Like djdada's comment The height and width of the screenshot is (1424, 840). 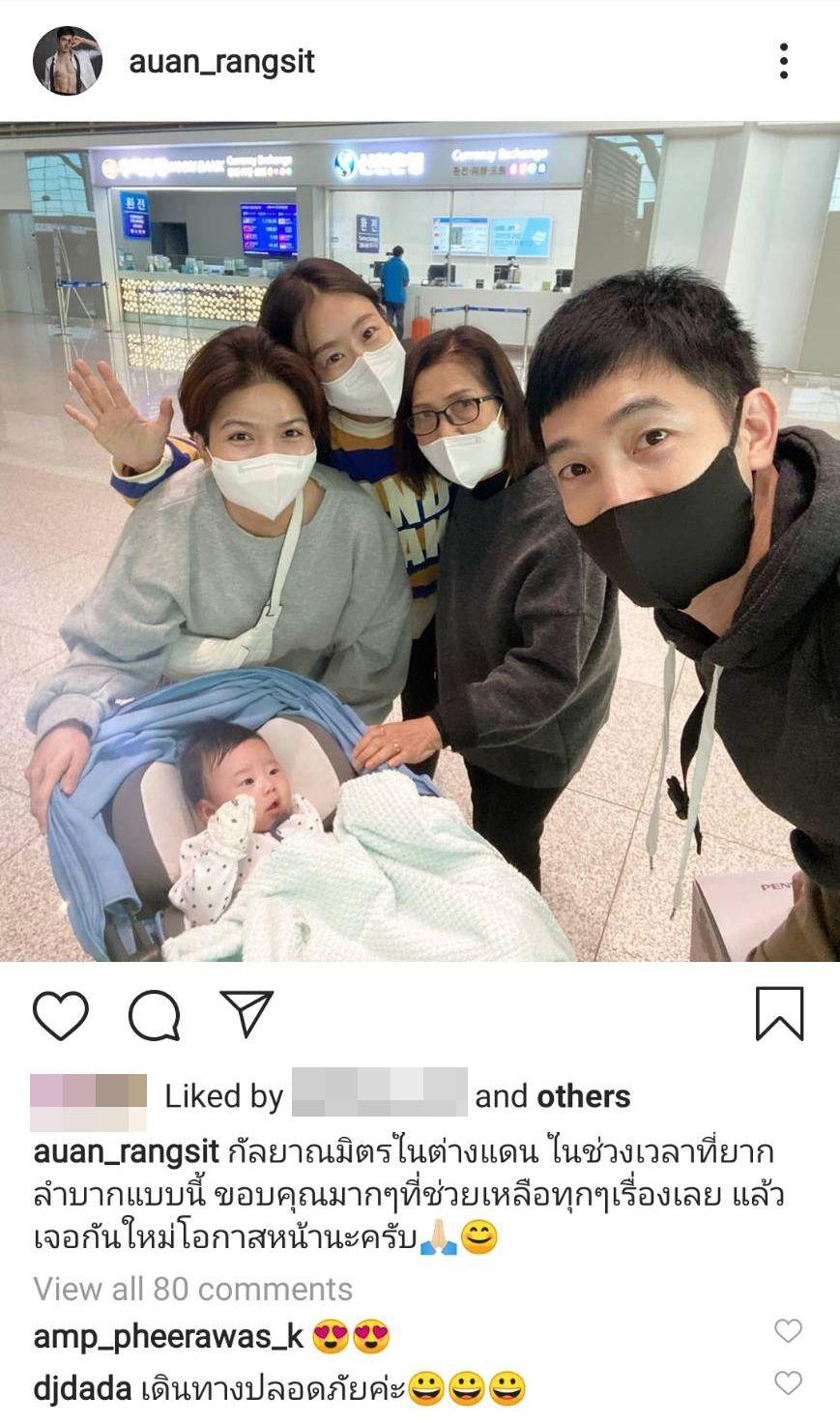pos(788,1383)
